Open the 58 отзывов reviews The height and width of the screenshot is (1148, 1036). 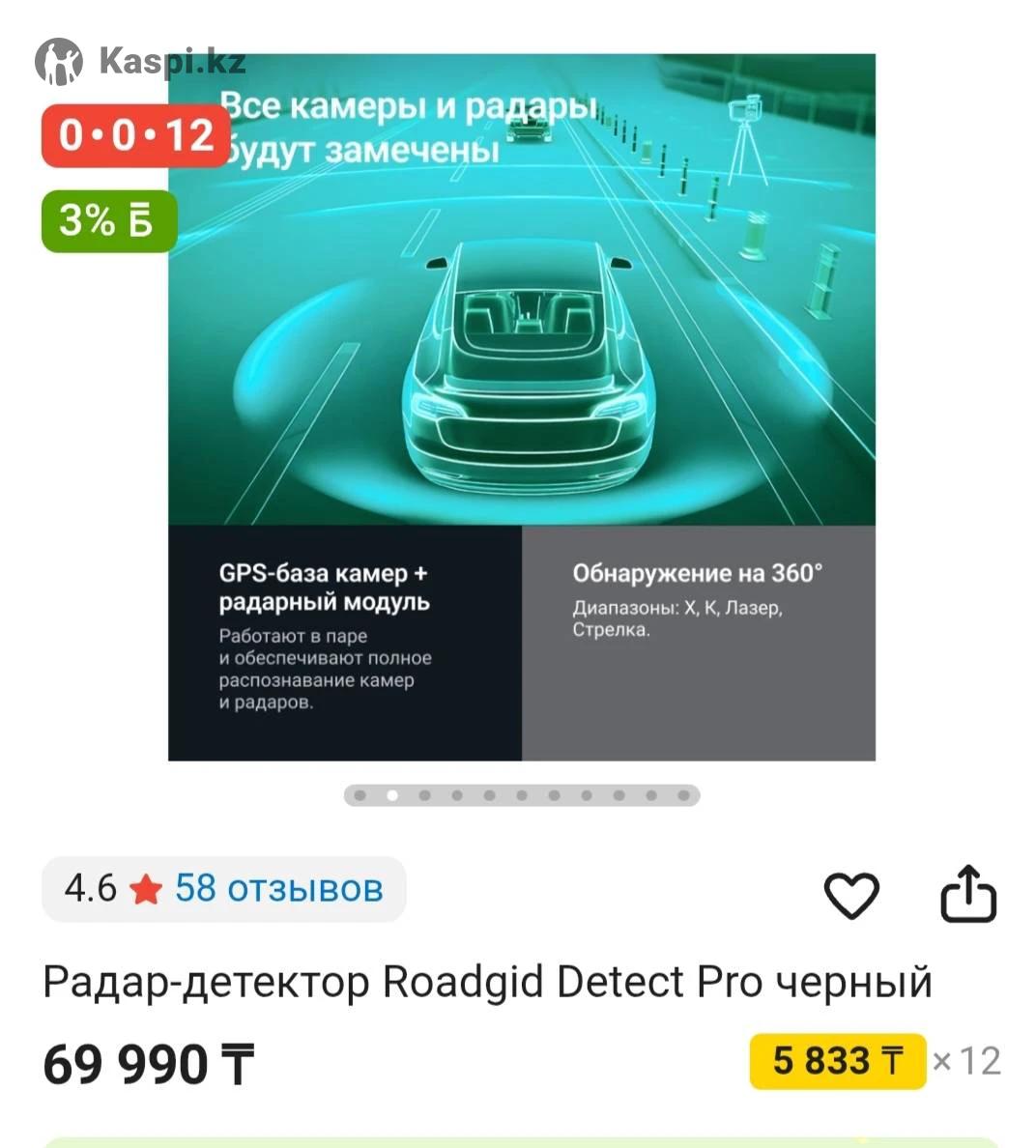pyautogui.click(x=278, y=888)
